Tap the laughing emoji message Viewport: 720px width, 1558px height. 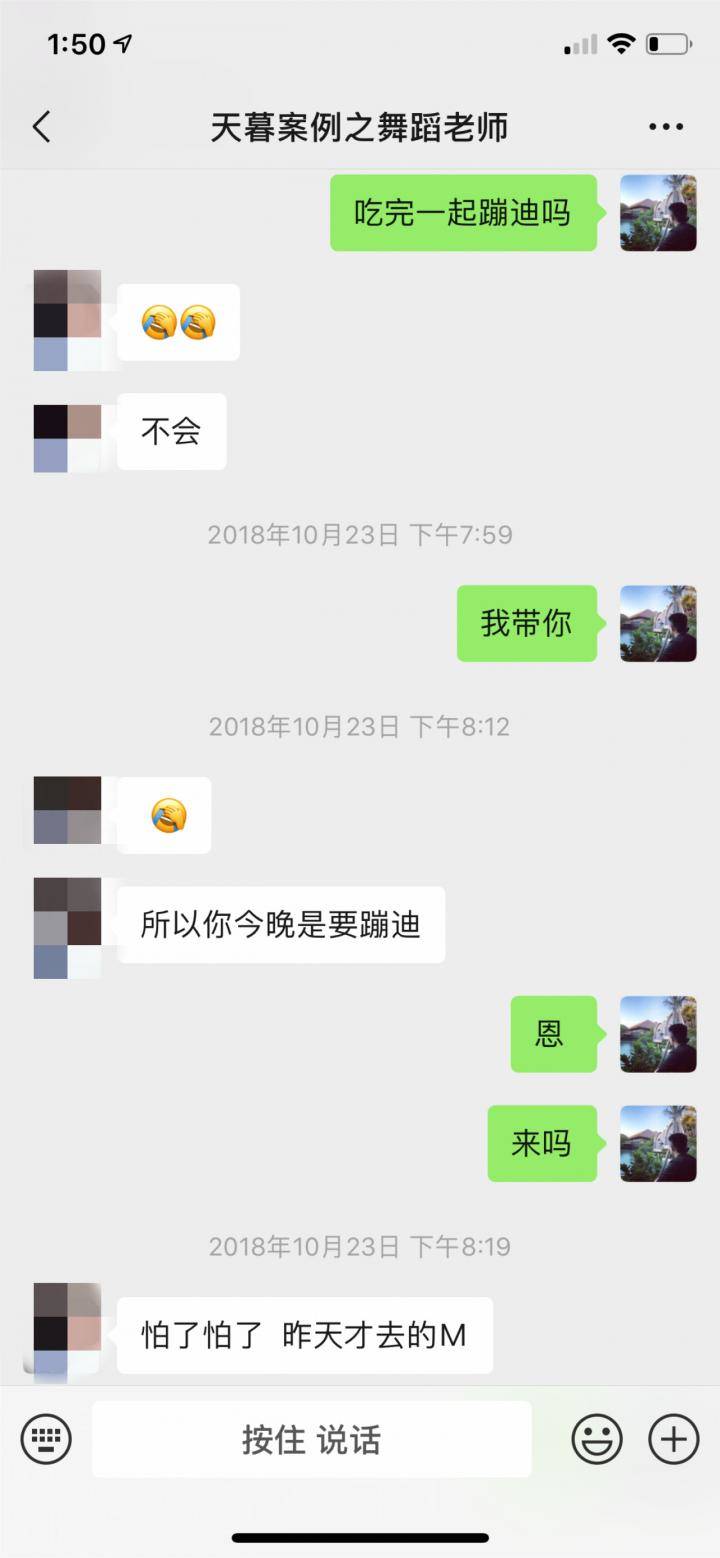coord(166,815)
